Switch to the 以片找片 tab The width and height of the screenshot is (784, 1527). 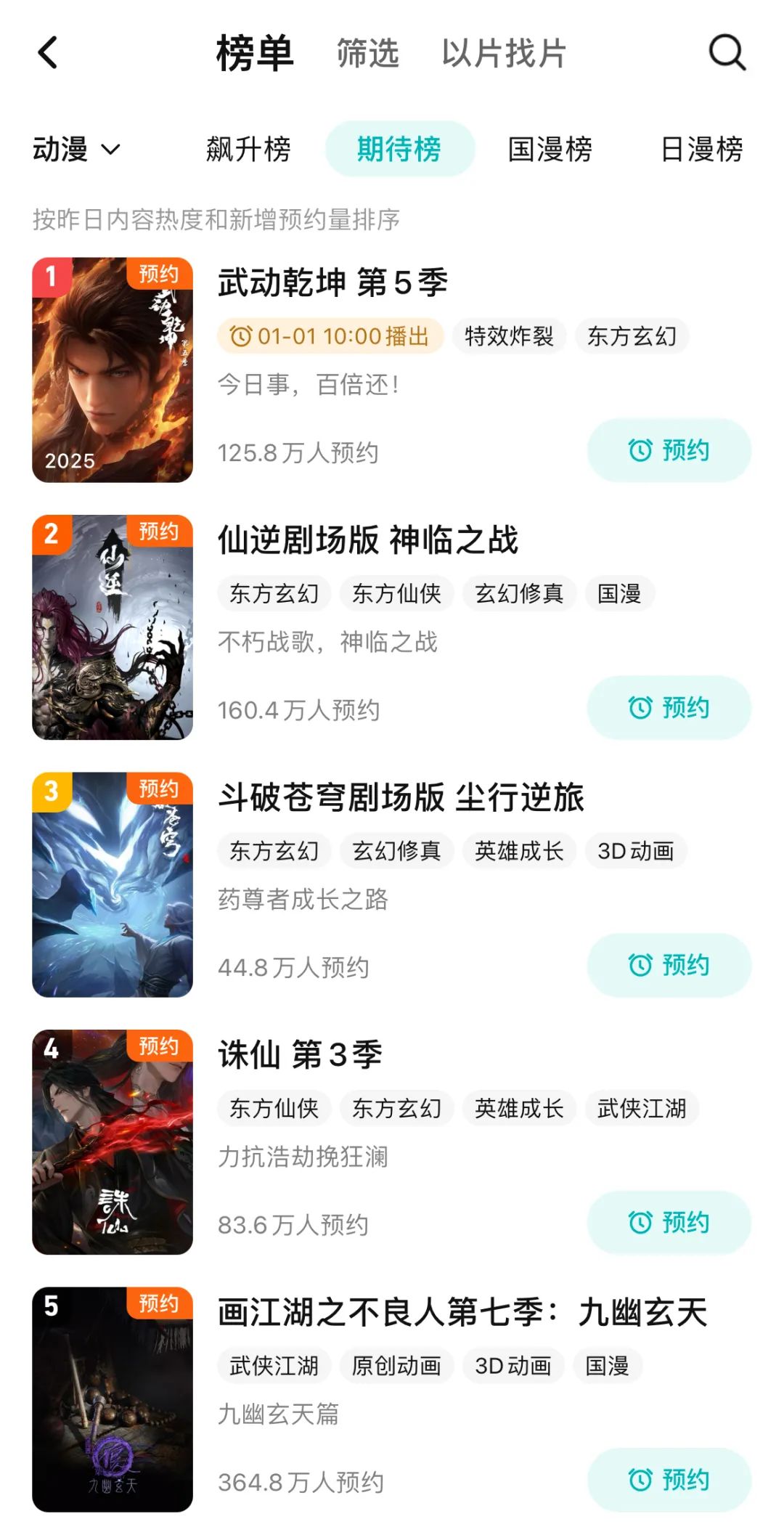[503, 54]
